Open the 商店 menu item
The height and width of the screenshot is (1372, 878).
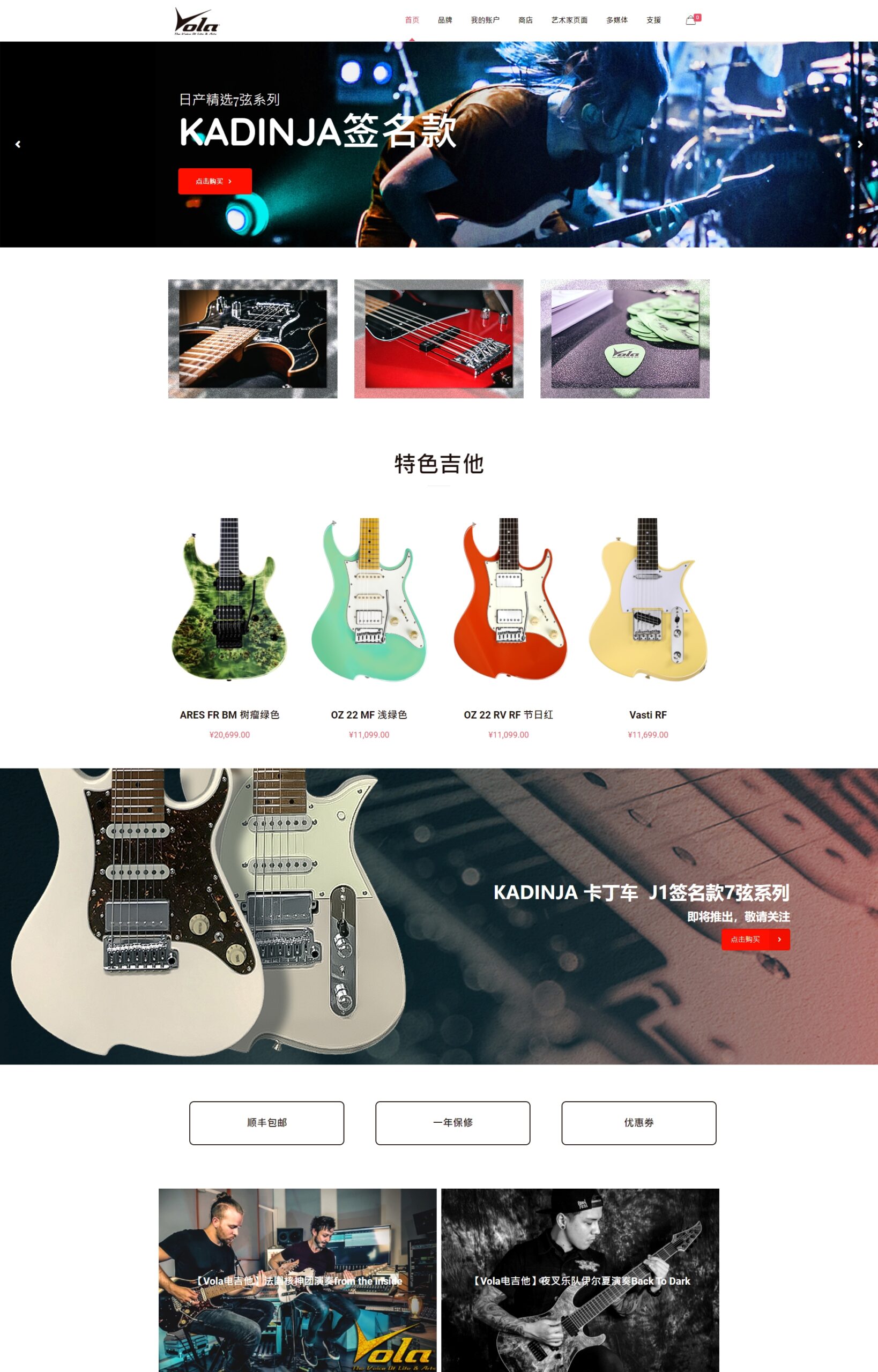525,20
